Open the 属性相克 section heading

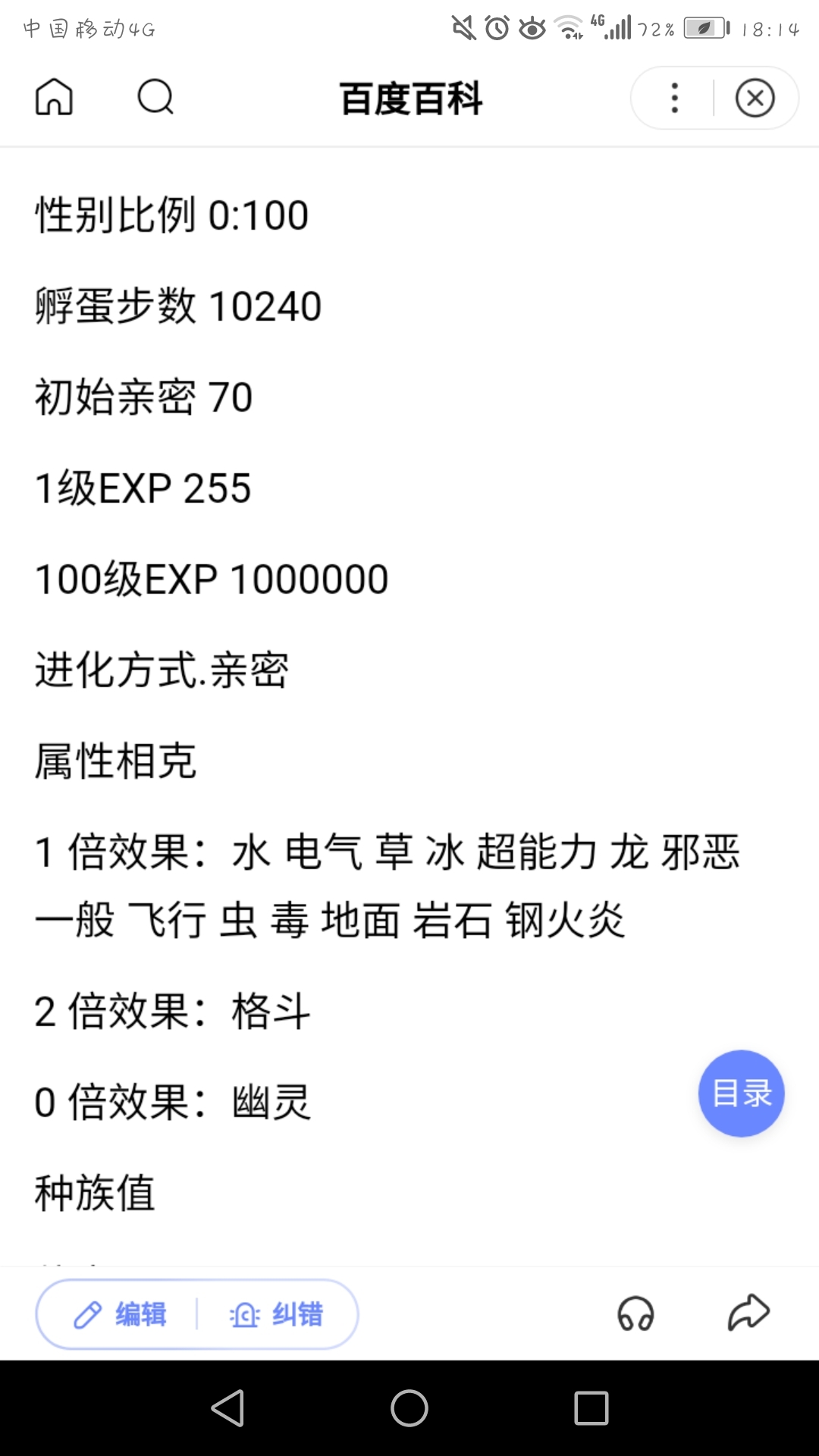(x=115, y=764)
